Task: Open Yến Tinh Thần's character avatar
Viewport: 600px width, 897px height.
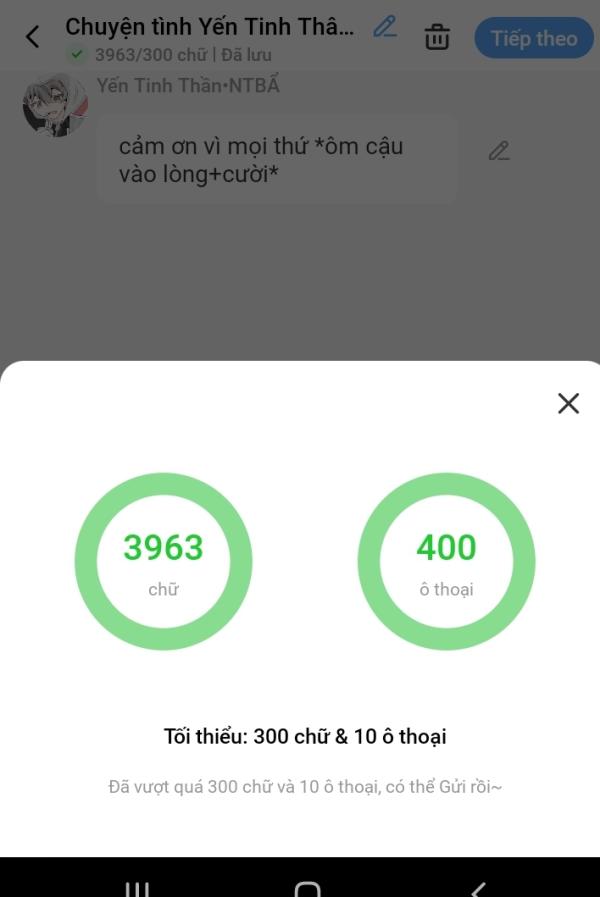Action: coord(54,104)
